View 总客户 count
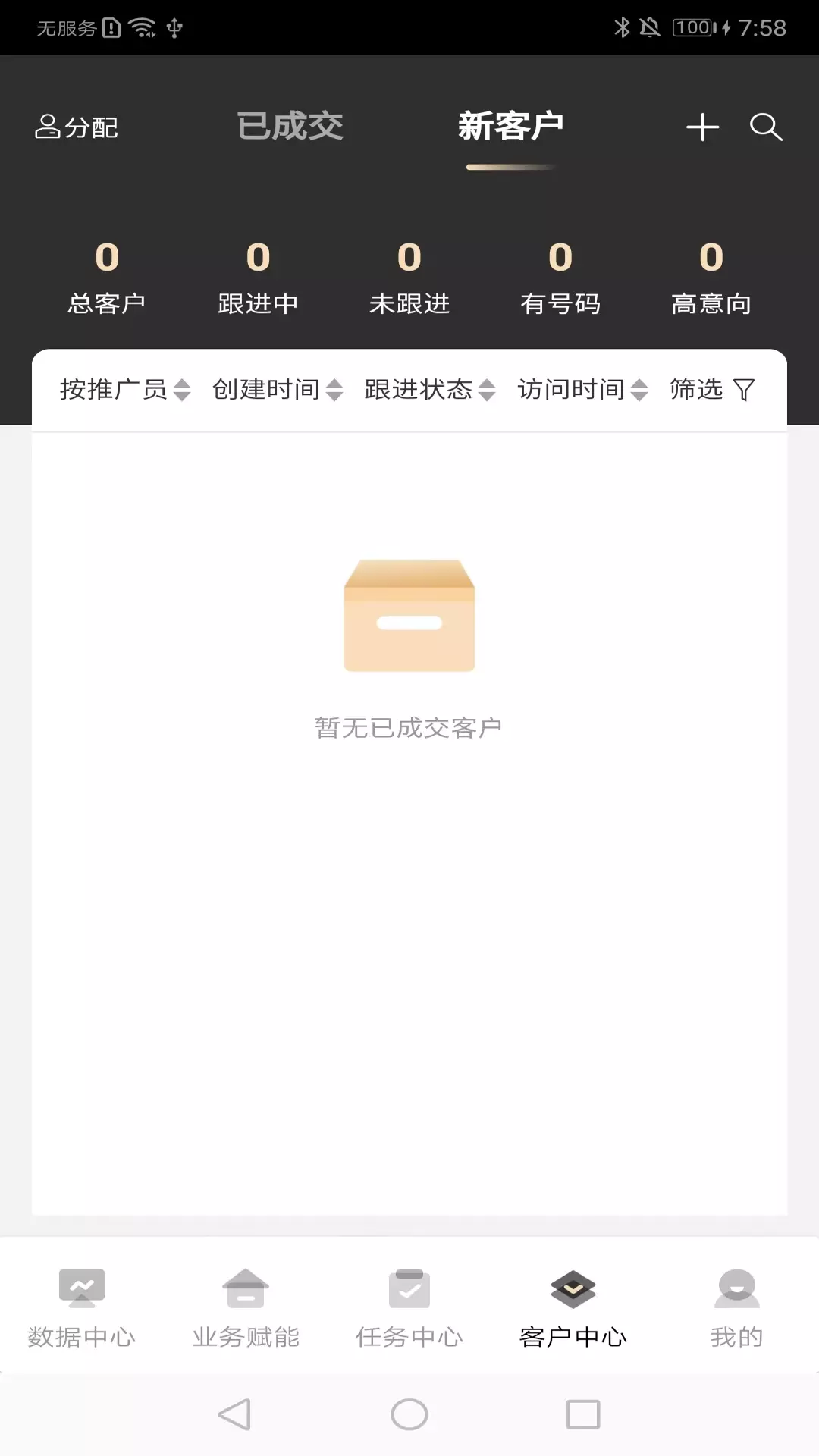The height and width of the screenshot is (1456, 819). (107, 278)
